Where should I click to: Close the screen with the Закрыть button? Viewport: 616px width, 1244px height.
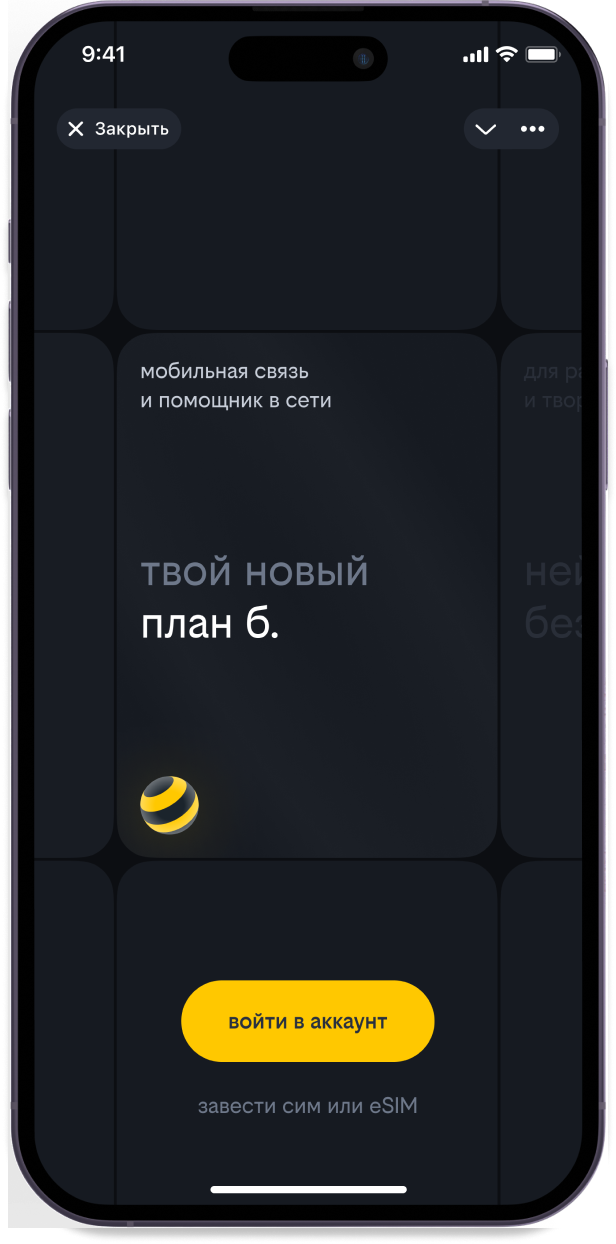(118, 129)
